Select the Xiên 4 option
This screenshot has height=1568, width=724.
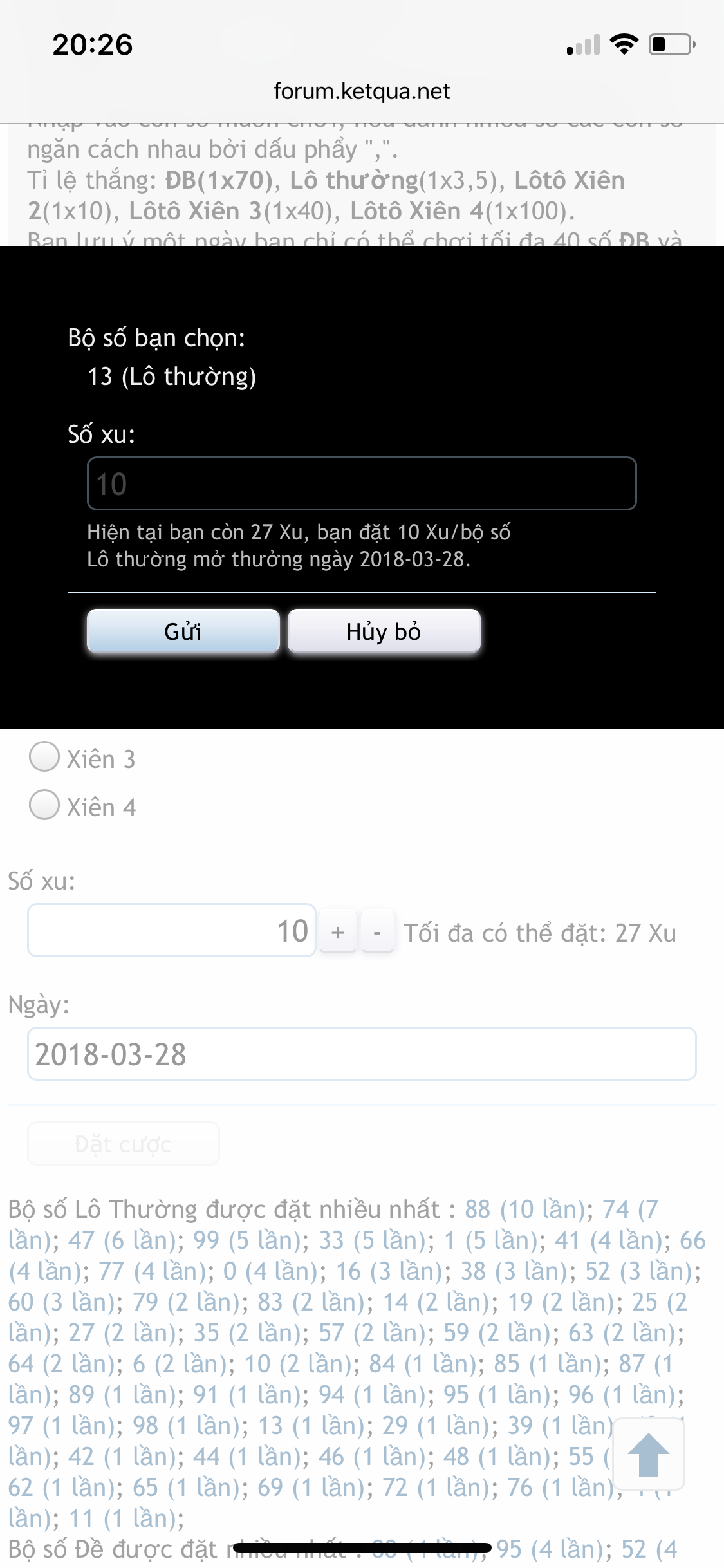tap(44, 805)
